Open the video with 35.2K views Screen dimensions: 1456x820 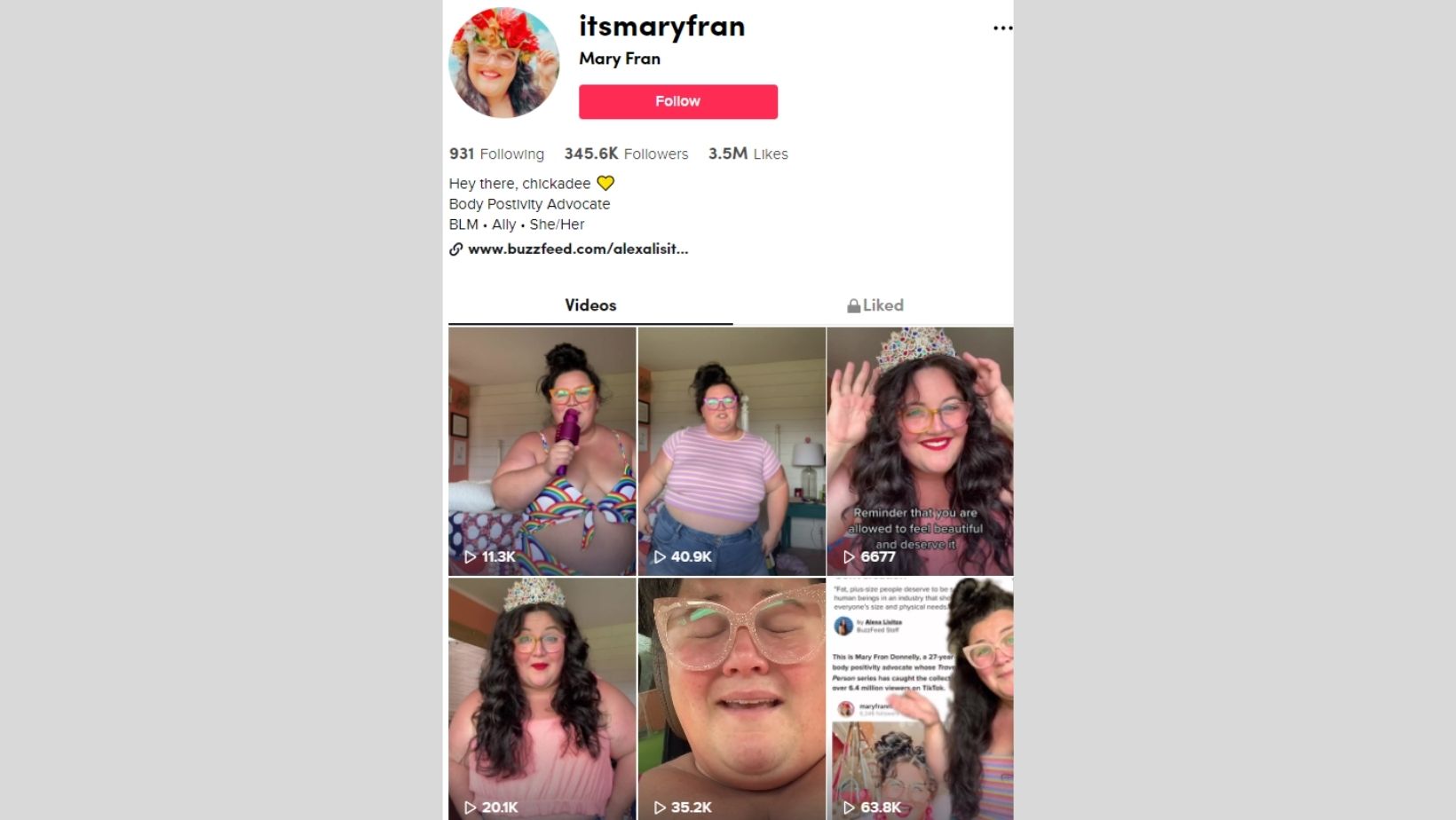tap(732, 698)
